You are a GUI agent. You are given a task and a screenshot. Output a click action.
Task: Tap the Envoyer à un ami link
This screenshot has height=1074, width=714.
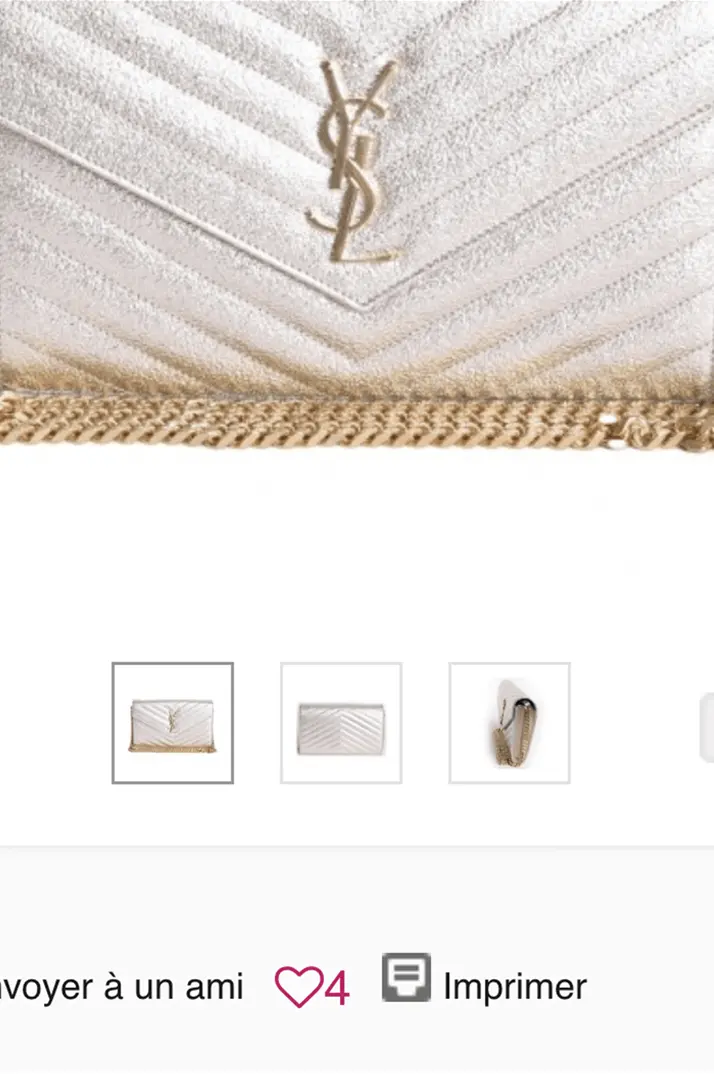coord(120,987)
